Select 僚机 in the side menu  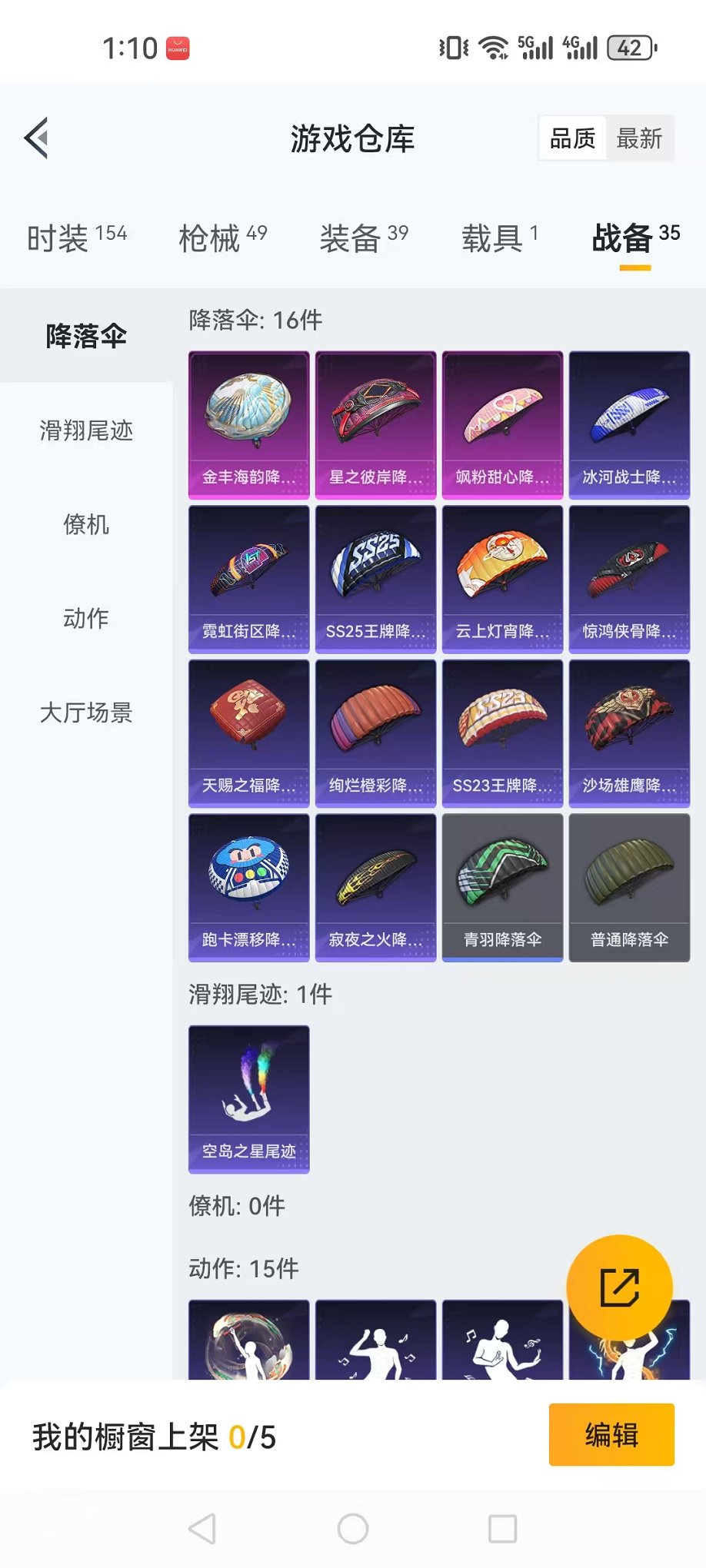tap(86, 525)
